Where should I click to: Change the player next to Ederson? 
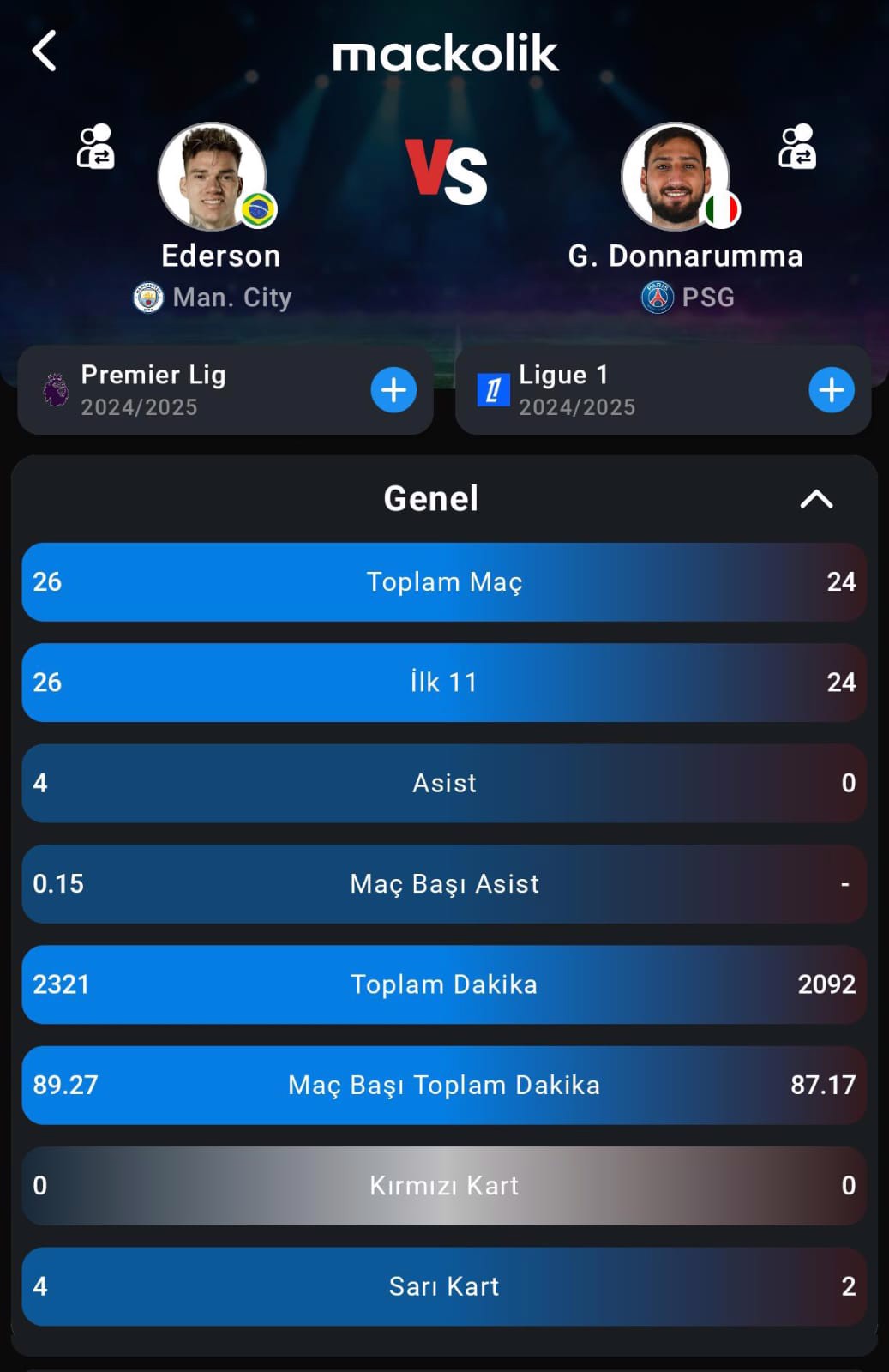[x=96, y=147]
